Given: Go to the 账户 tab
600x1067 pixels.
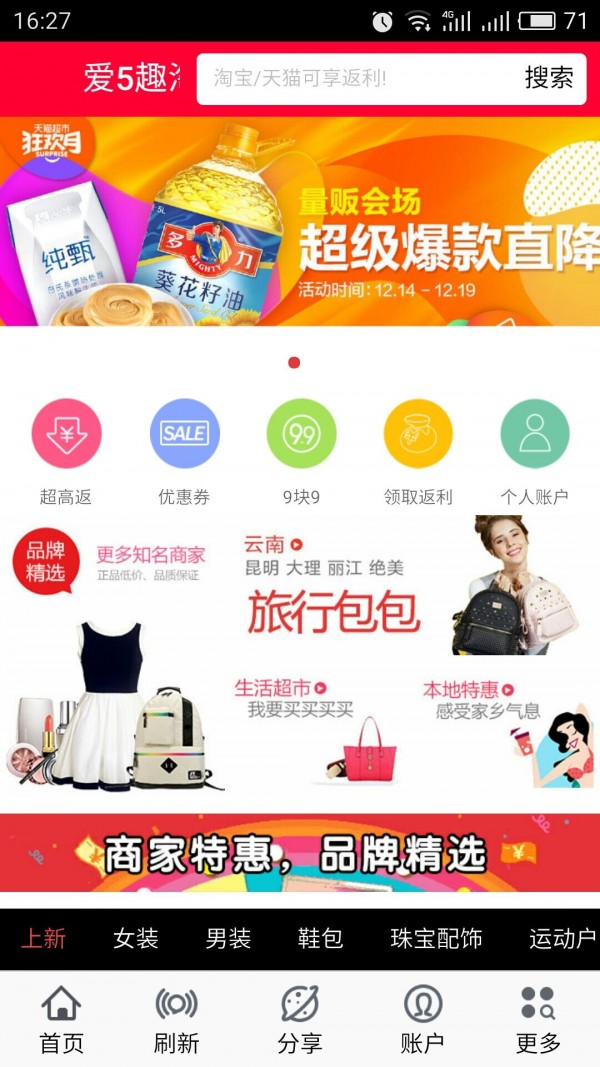Looking at the screenshot, I should pos(422,1020).
